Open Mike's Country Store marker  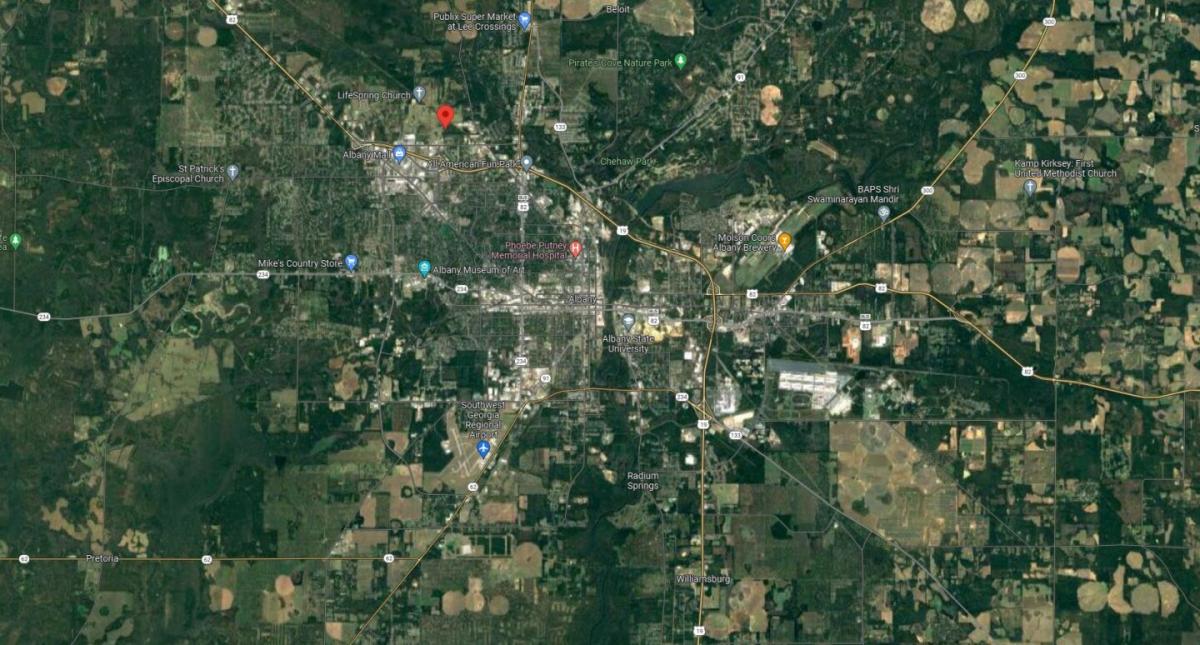[351, 262]
